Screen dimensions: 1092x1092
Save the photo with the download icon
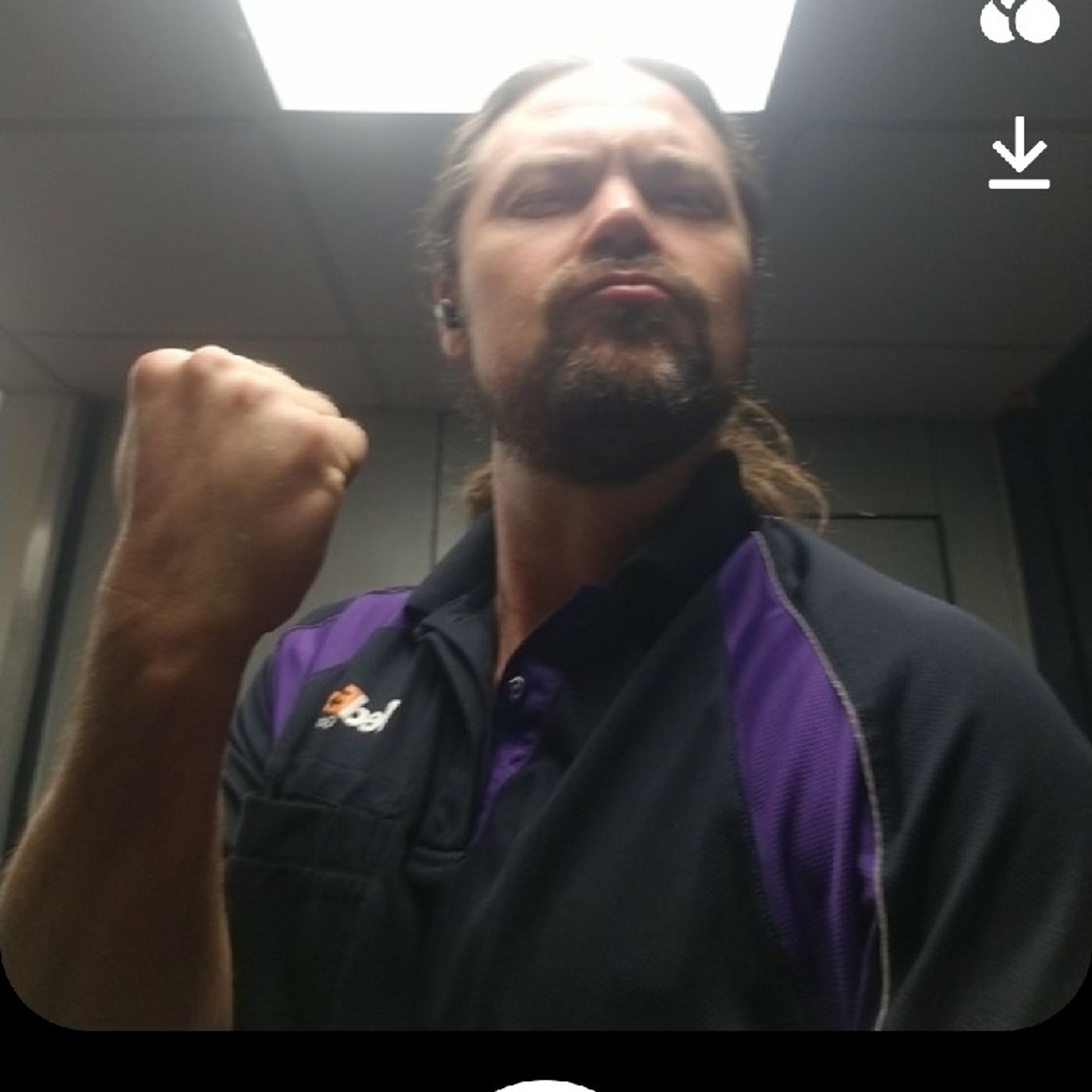(1019, 163)
